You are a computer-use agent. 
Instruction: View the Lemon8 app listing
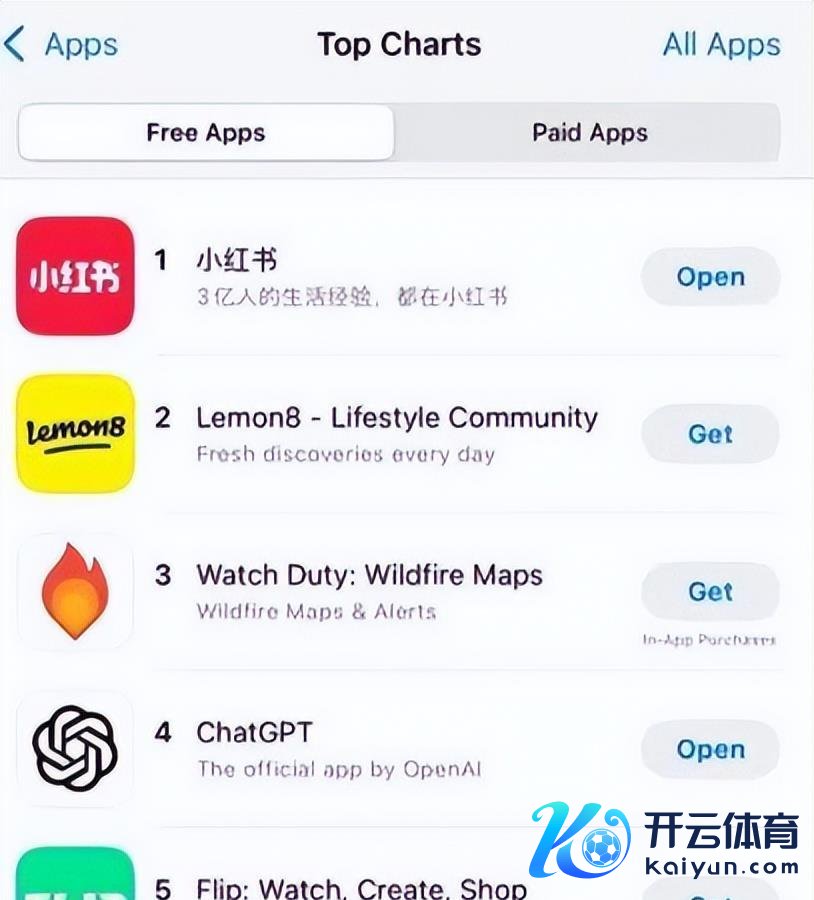tap(396, 433)
